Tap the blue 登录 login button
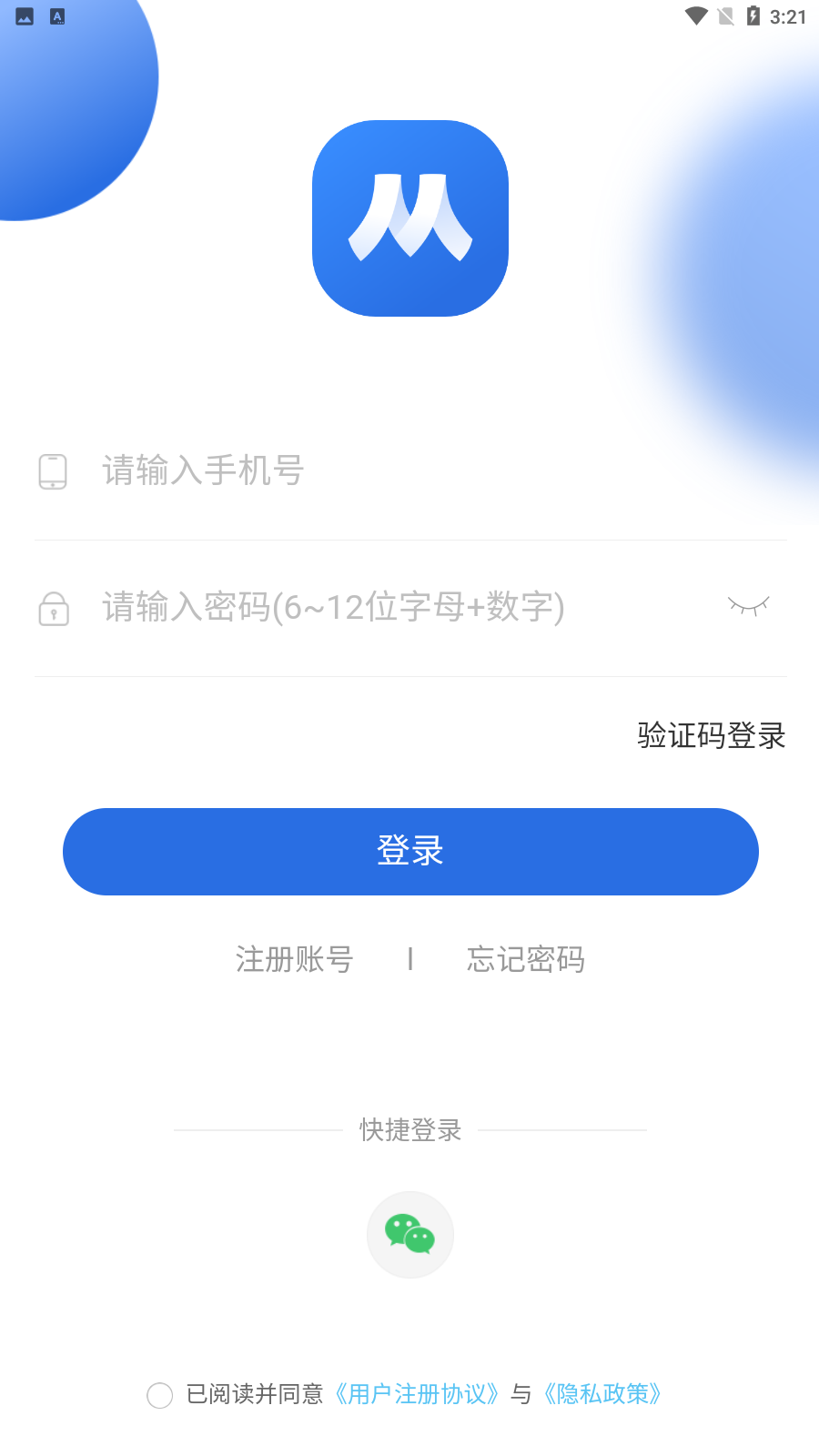 click(x=410, y=852)
